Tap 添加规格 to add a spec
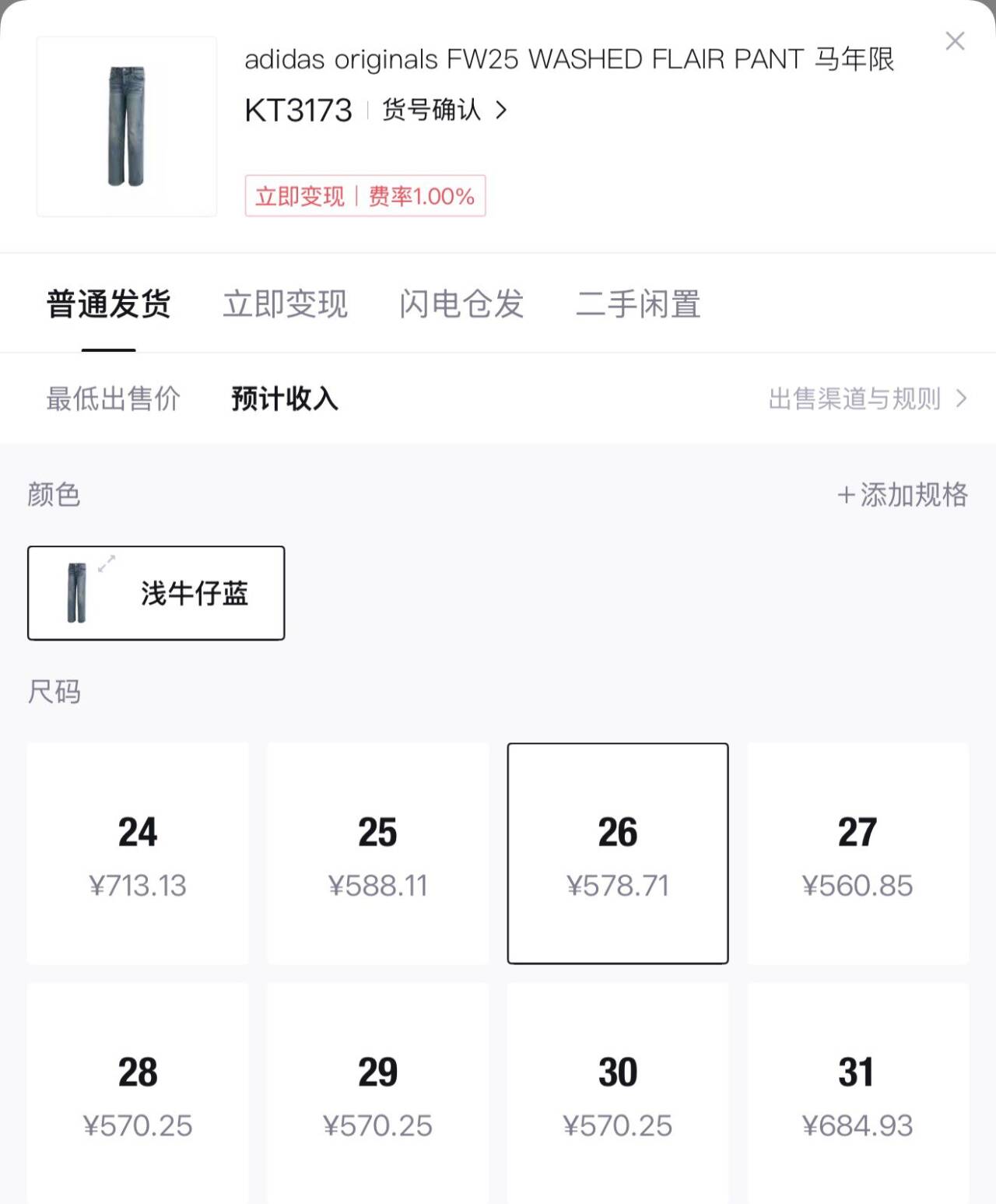The width and height of the screenshot is (996, 1204). (903, 494)
